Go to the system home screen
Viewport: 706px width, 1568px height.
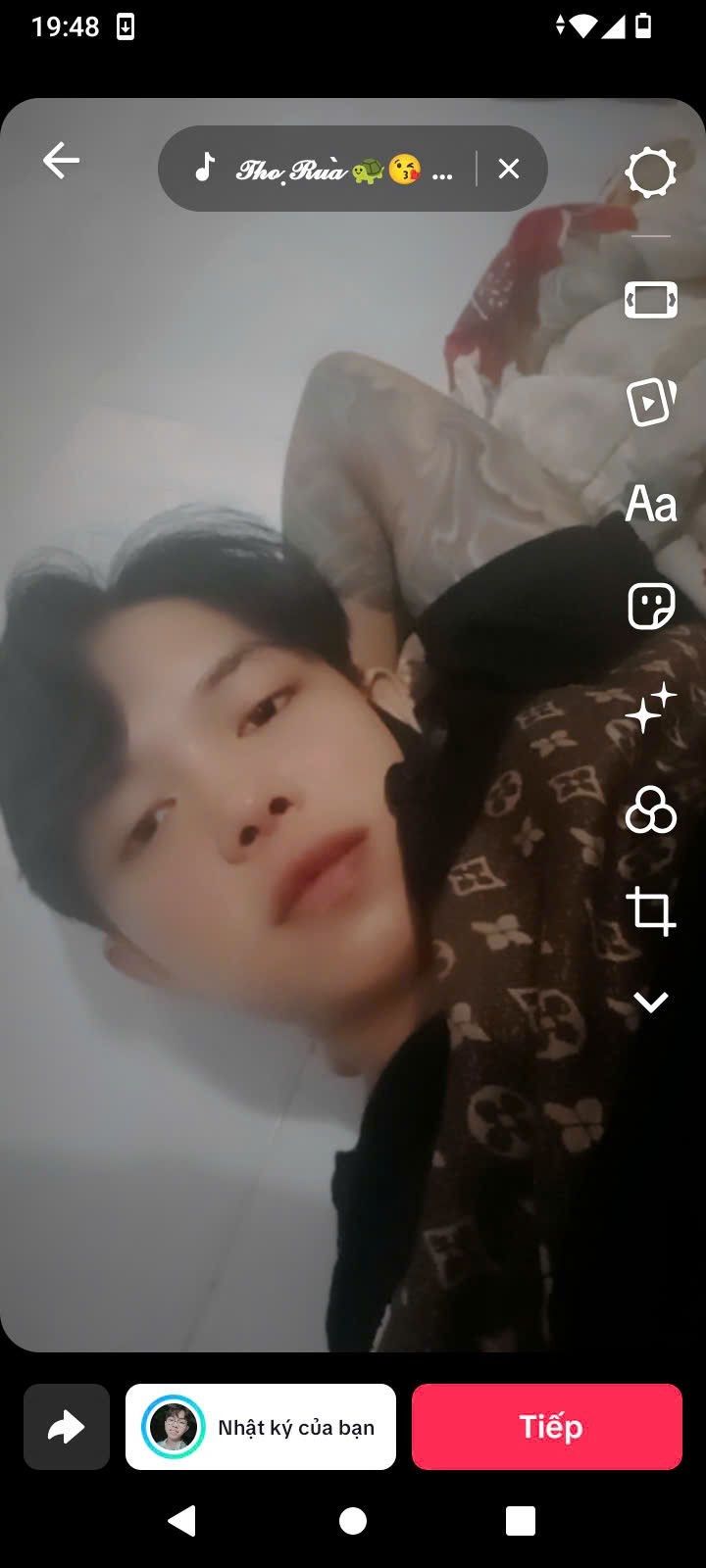tap(353, 1521)
